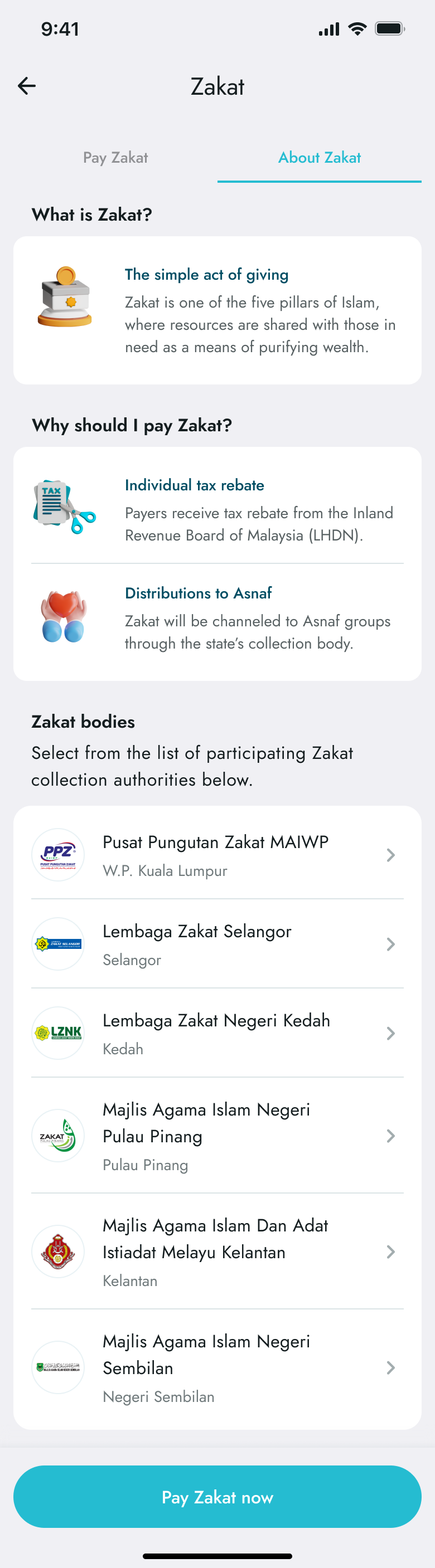
Task: Open Lembaga Zakat Negeri Kedah
Action: coord(217,1034)
